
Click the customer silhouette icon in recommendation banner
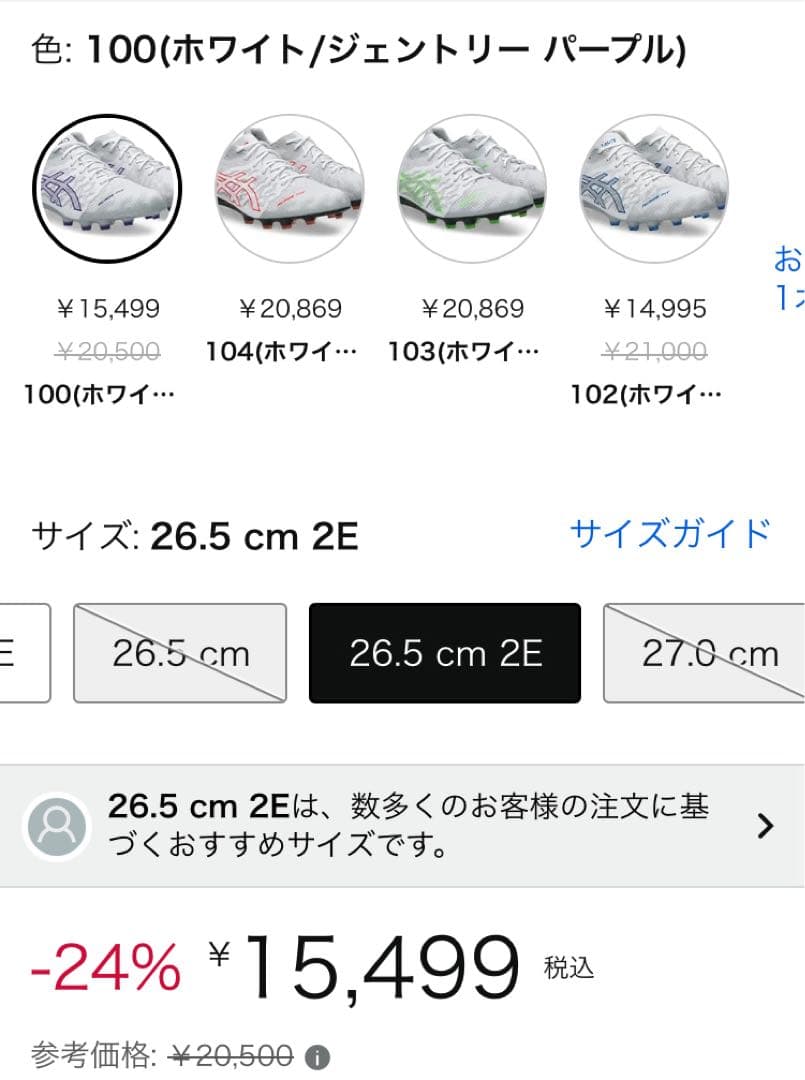(56, 827)
